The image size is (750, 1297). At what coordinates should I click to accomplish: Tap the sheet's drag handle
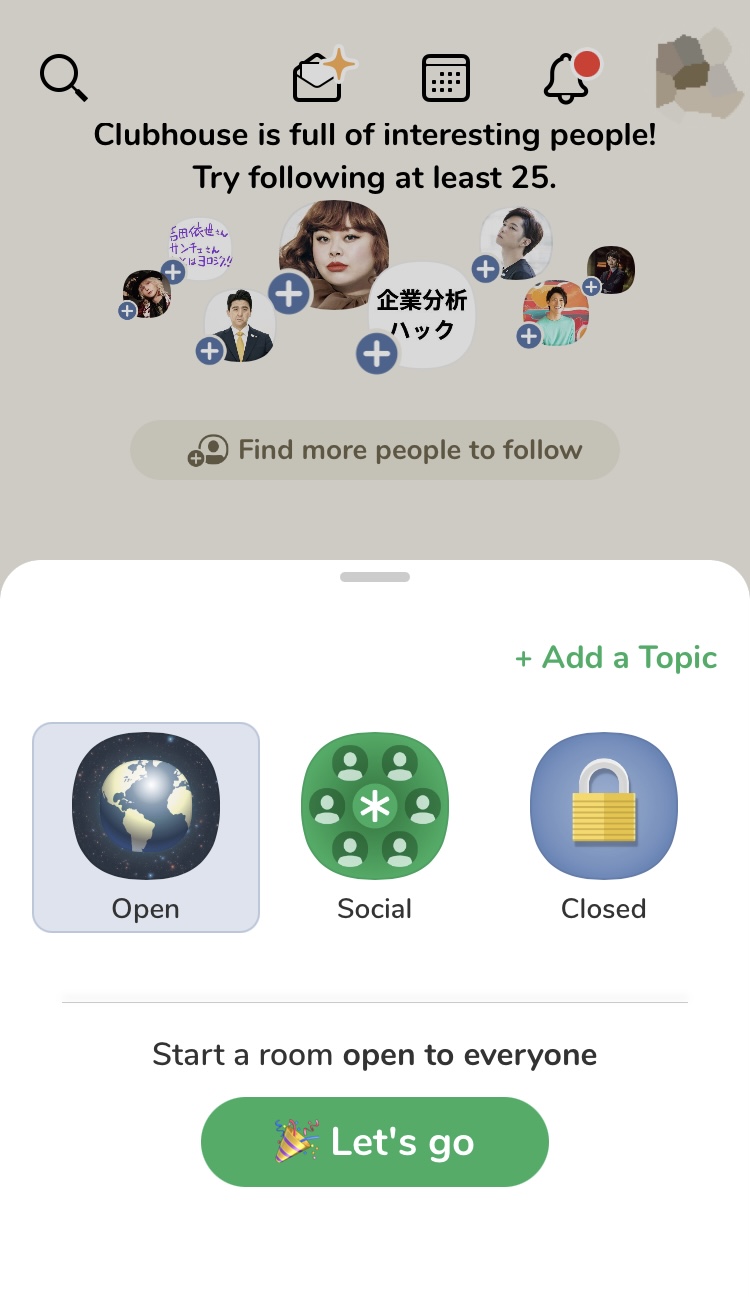(x=375, y=577)
